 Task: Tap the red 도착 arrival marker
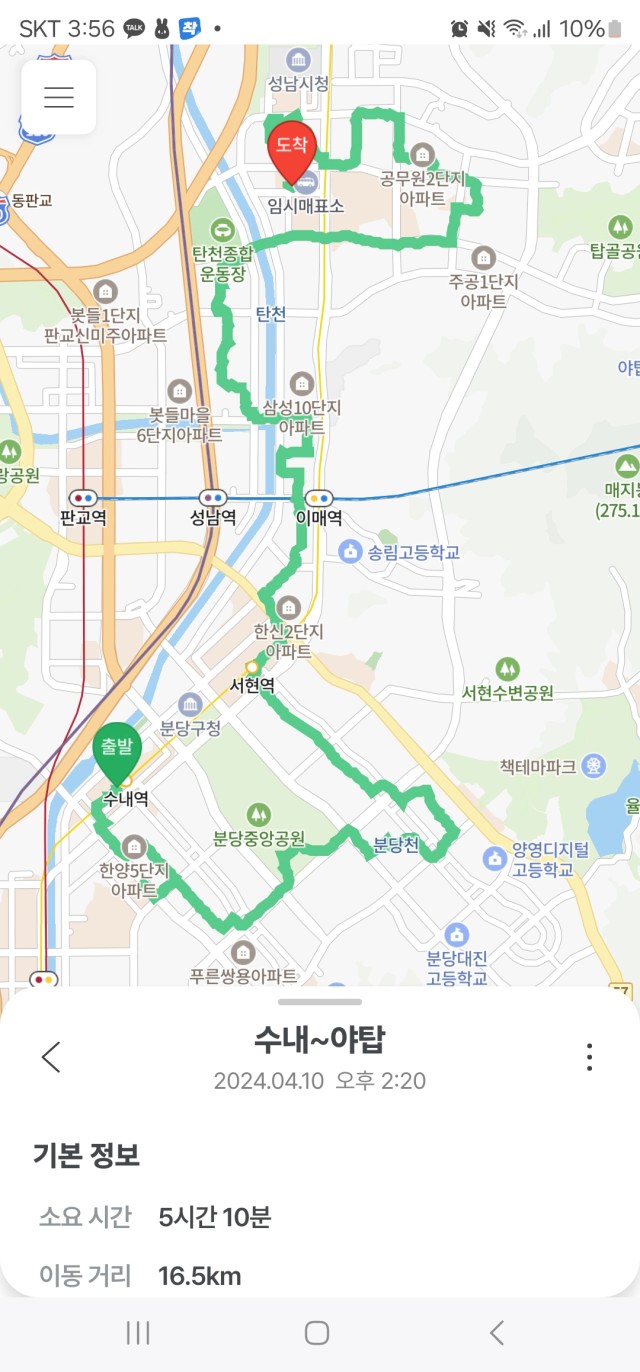[x=292, y=153]
